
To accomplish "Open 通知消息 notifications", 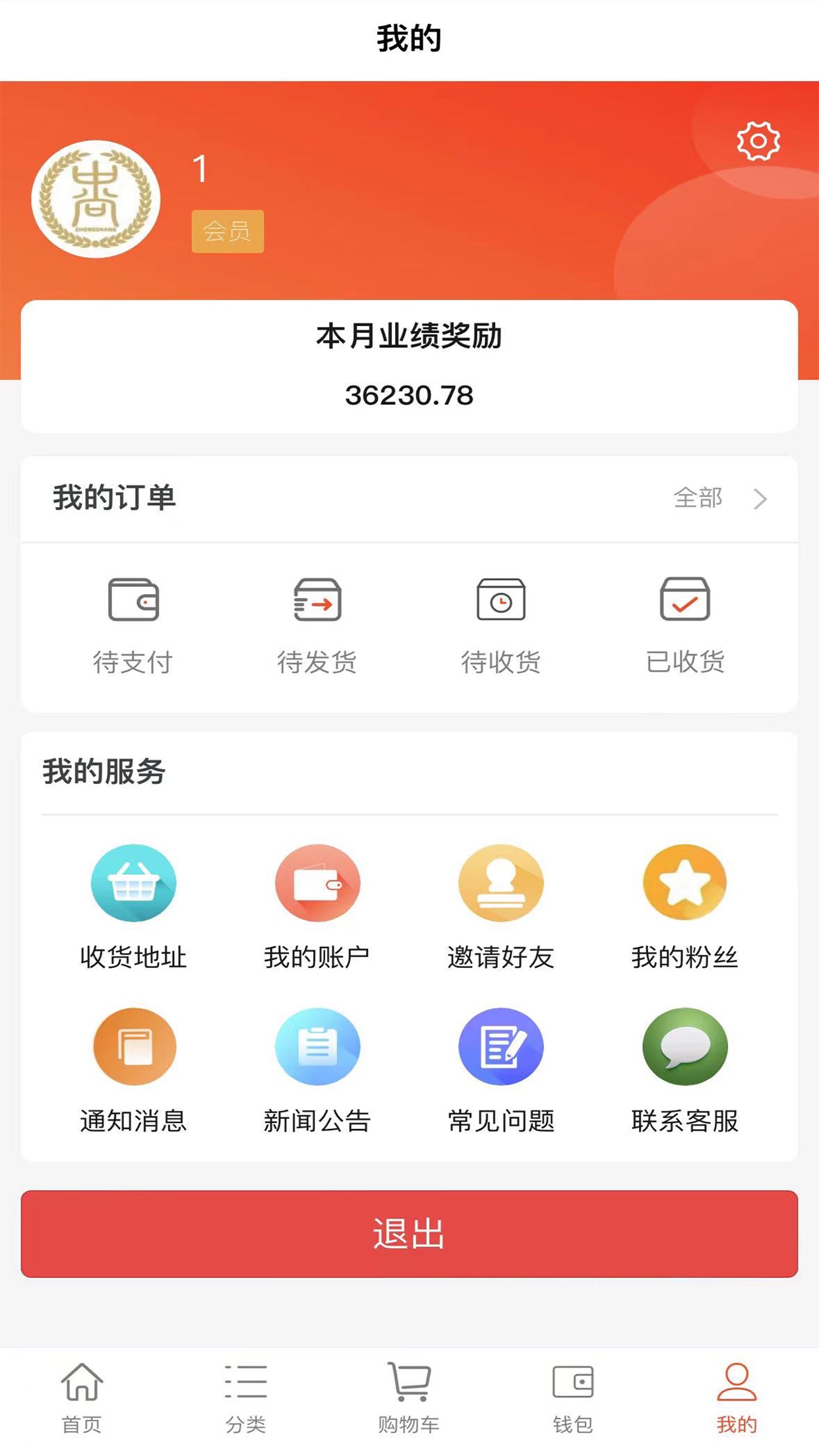I will click(x=133, y=1075).
